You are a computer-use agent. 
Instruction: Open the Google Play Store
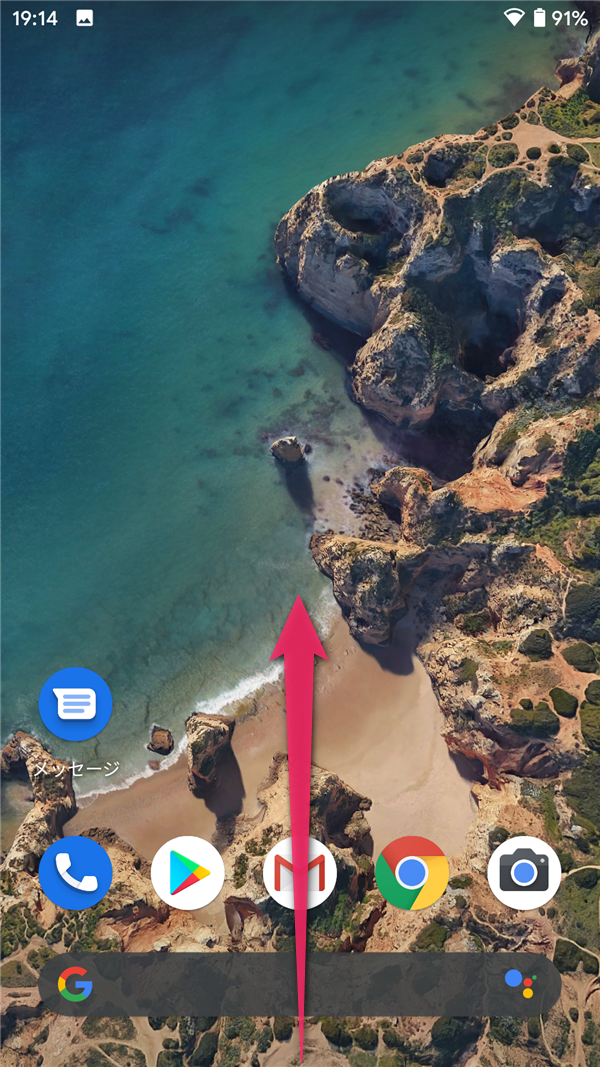click(x=188, y=873)
